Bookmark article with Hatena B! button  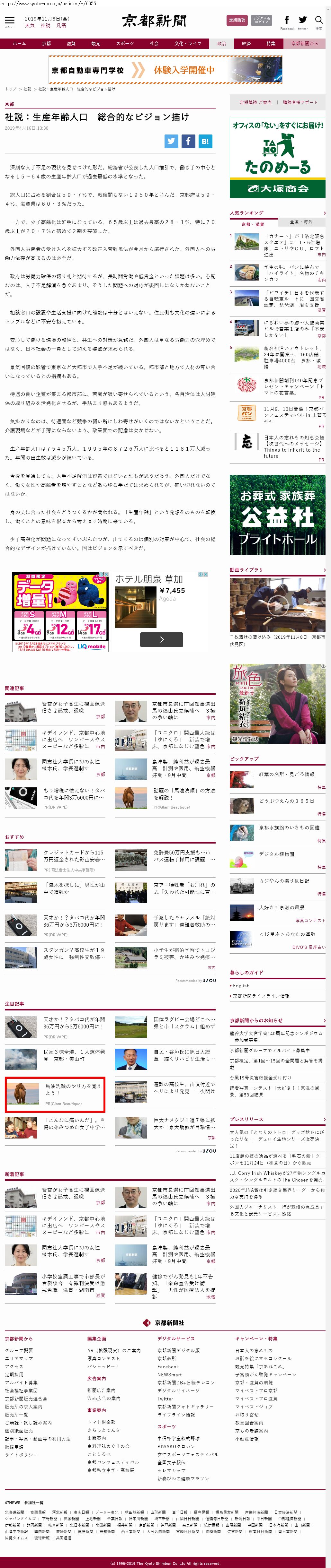(205, 141)
